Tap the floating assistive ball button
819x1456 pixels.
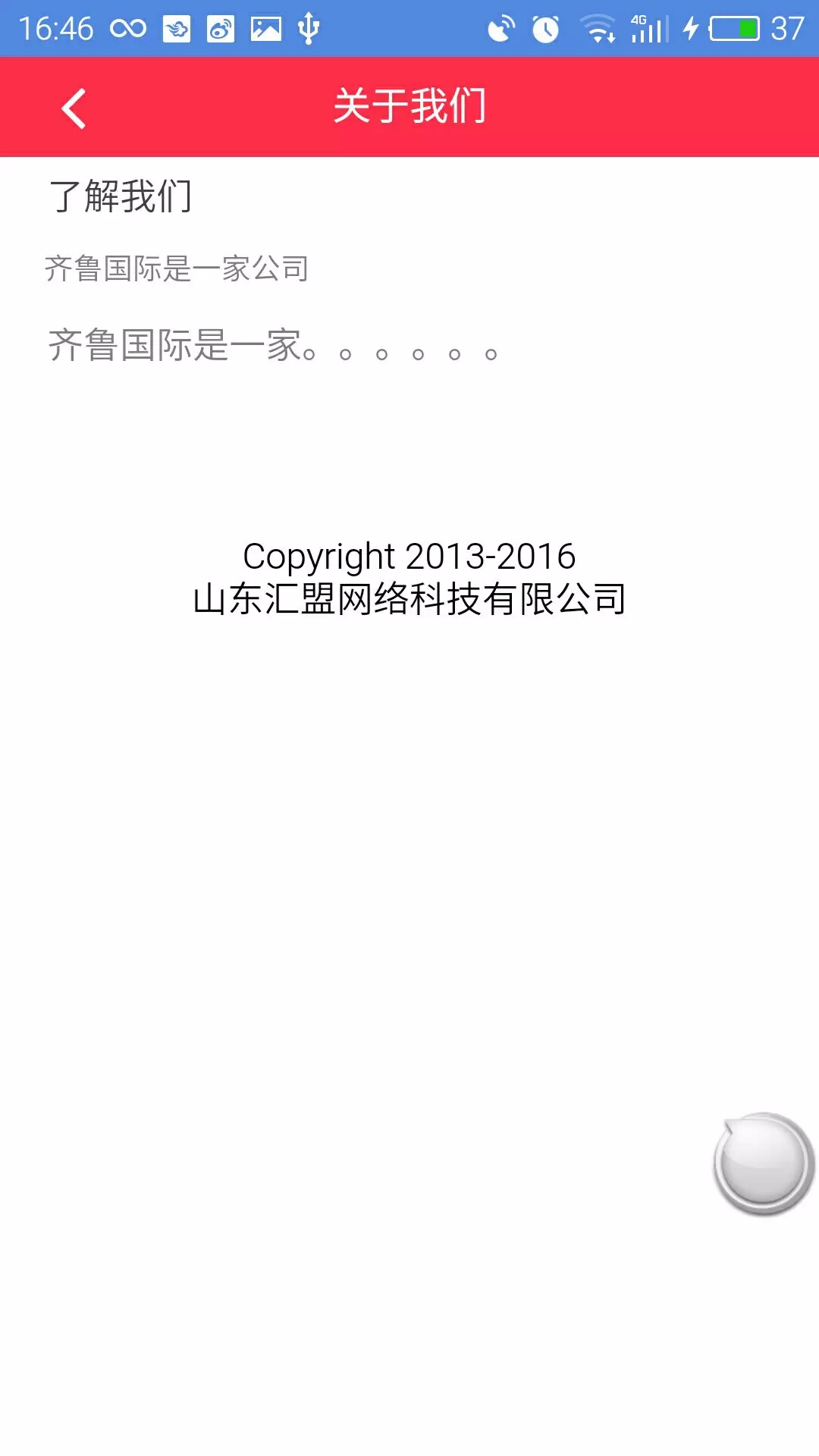pos(763,1163)
